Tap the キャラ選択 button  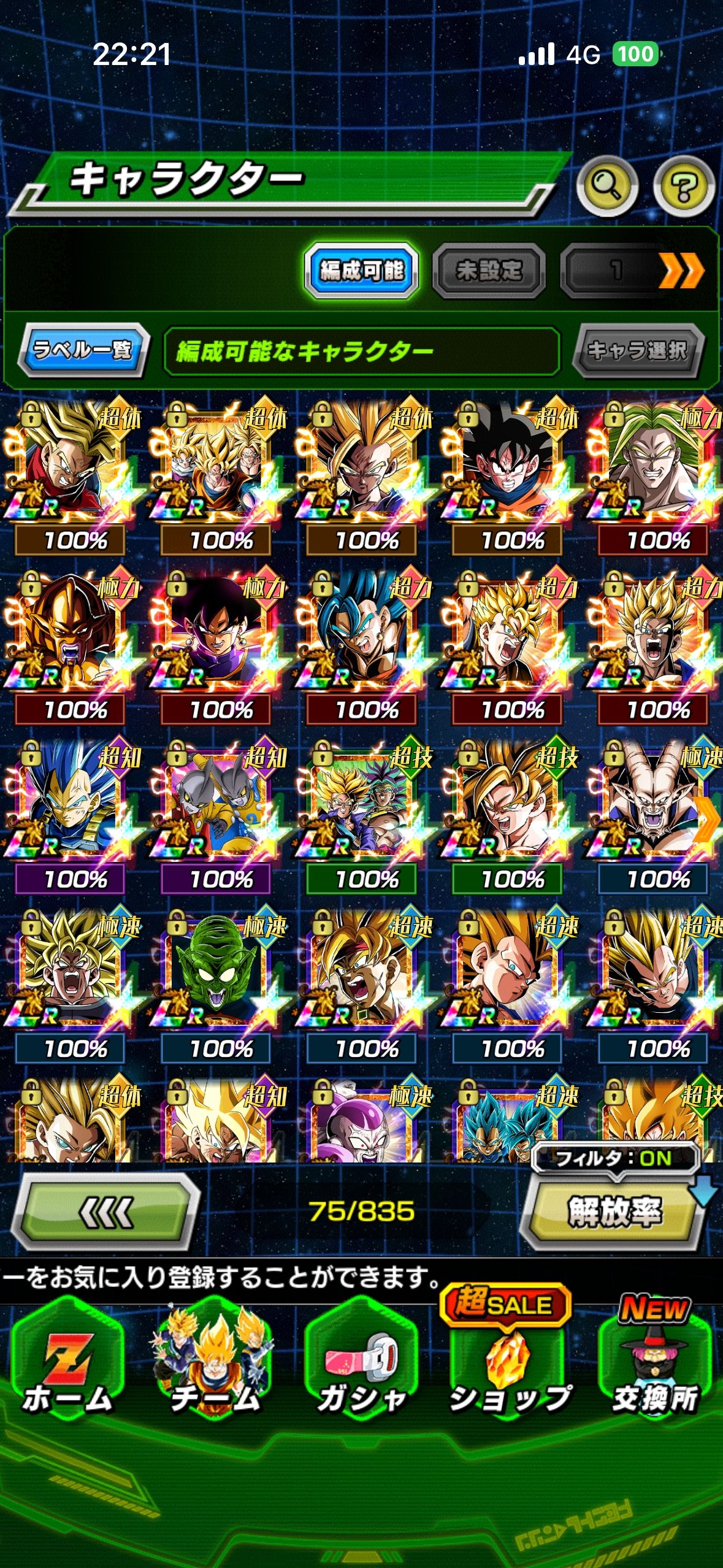pyautogui.click(x=638, y=350)
